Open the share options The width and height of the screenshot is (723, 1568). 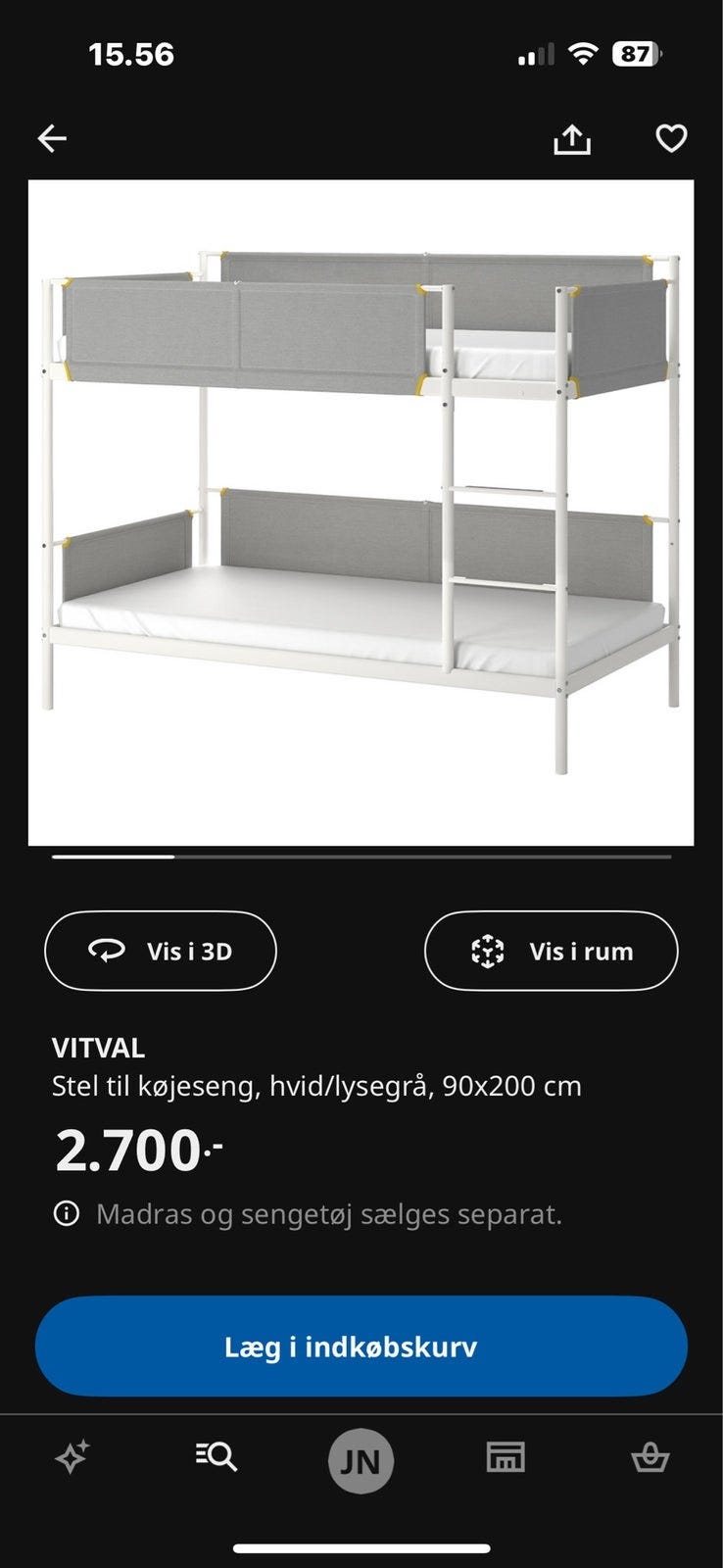pyautogui.click(x=573, y=138)
